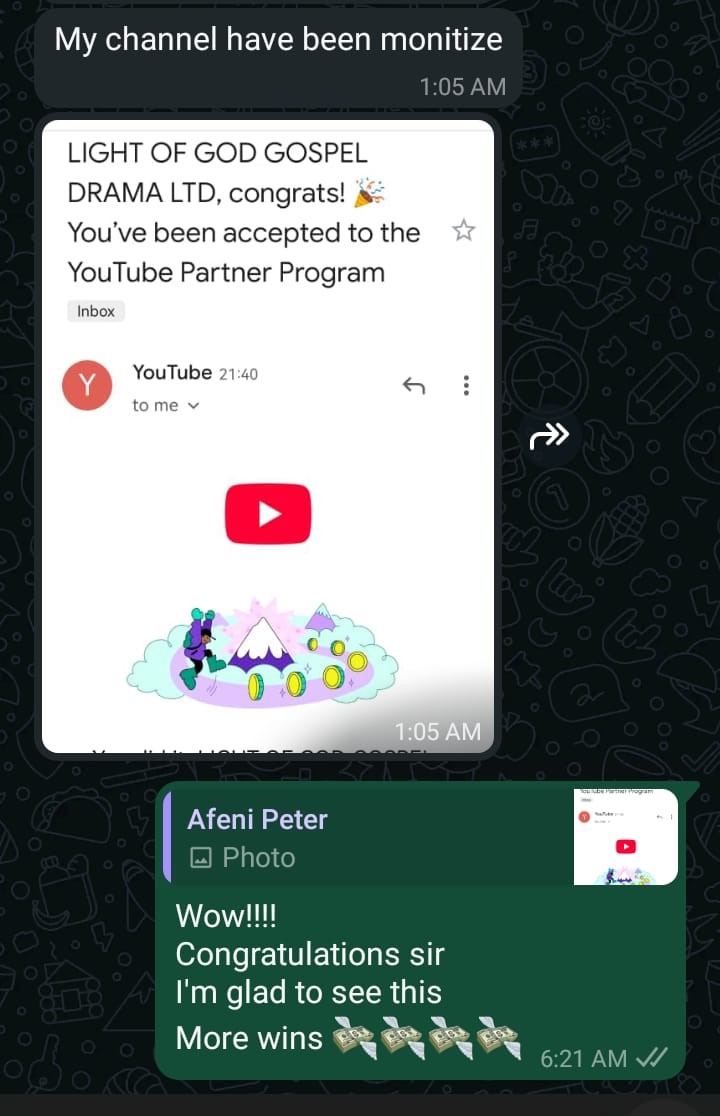This screenshot has width=720, height=1116.
Task: Open the YouTube Partner Program photo message
Action: (x=268, y=436)
